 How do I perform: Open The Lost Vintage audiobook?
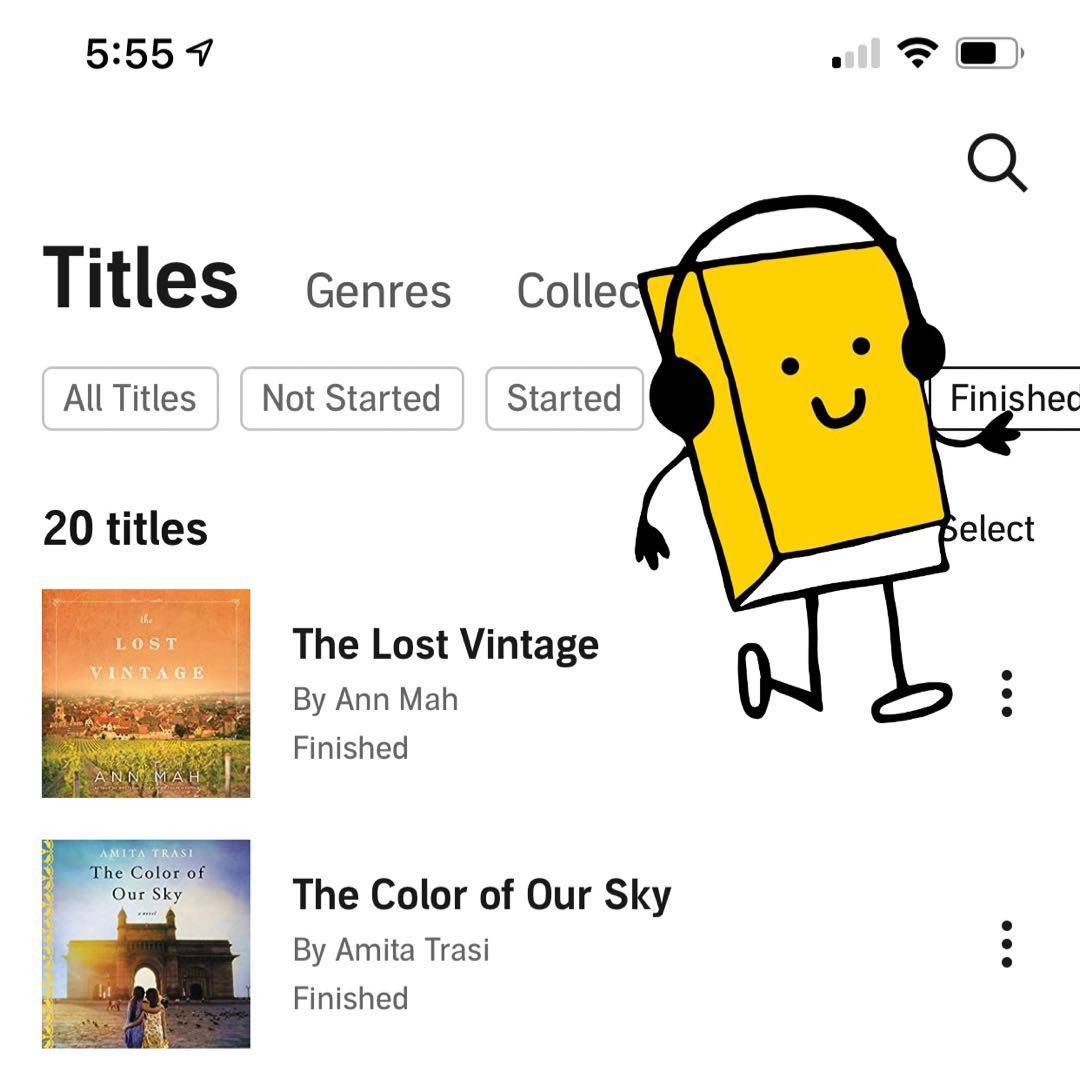[445, 646]
